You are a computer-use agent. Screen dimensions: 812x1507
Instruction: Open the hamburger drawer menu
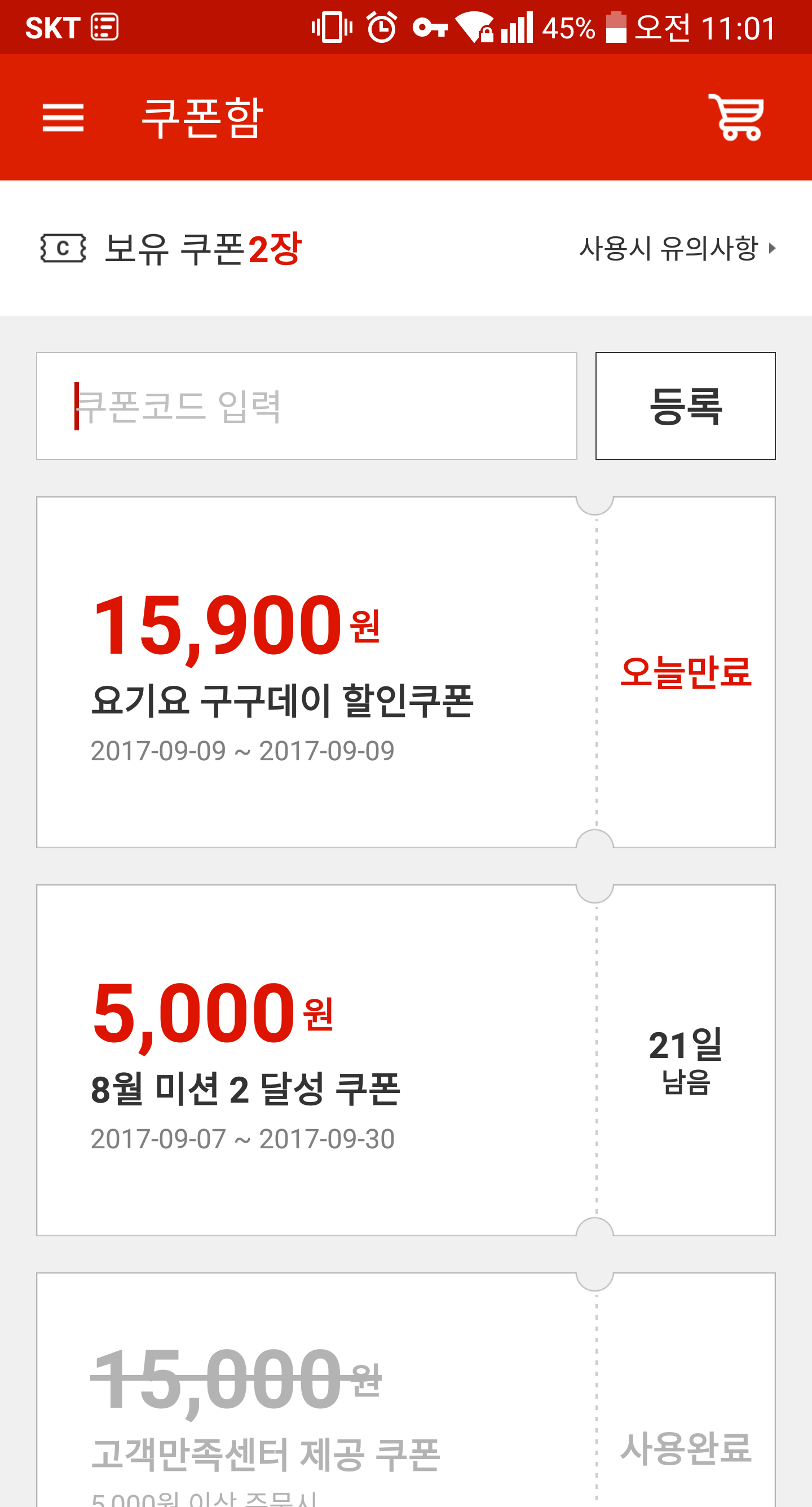[63, 117]
